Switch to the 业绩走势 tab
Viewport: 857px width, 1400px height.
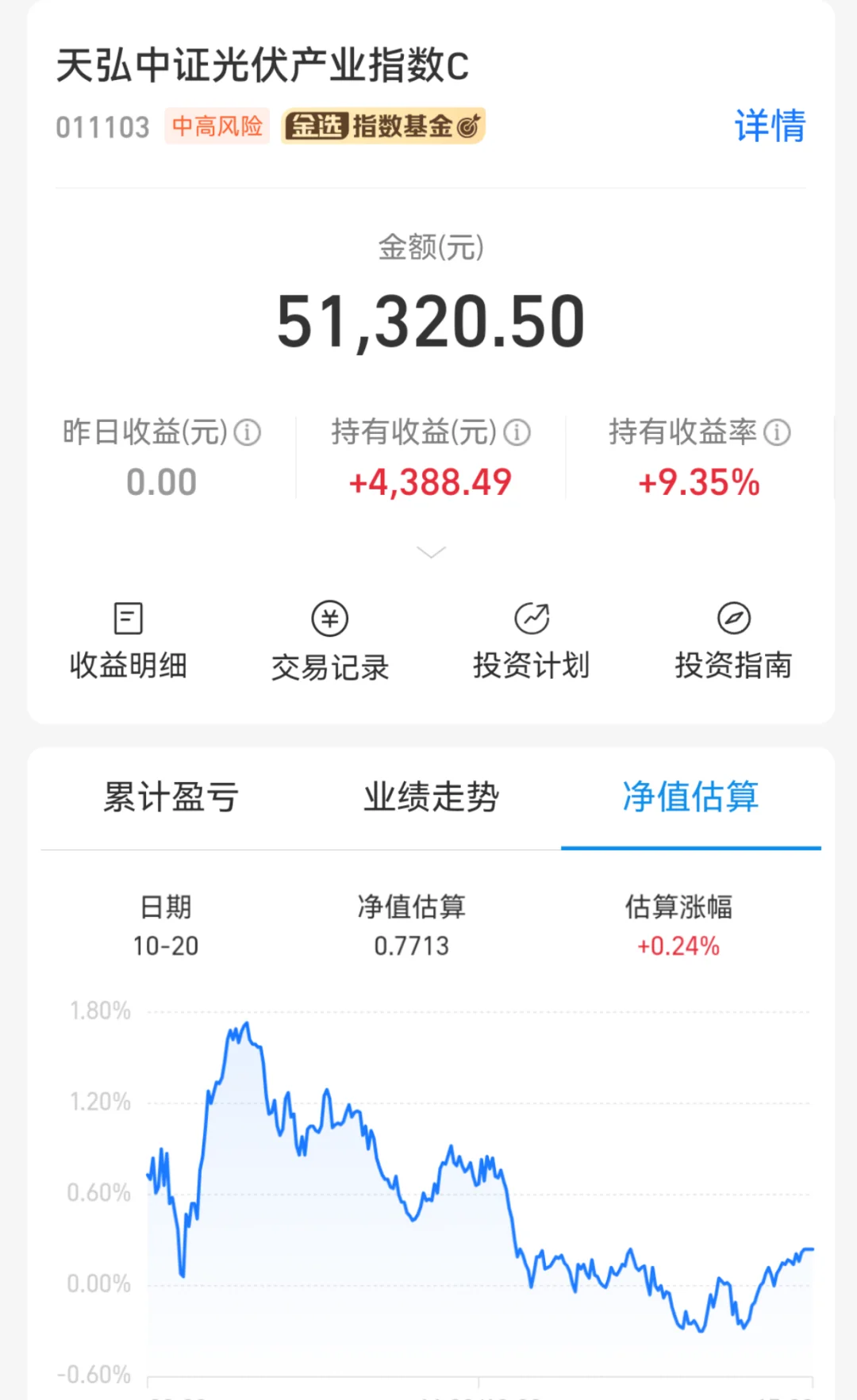pyautogui.click(x=431, y=797)
